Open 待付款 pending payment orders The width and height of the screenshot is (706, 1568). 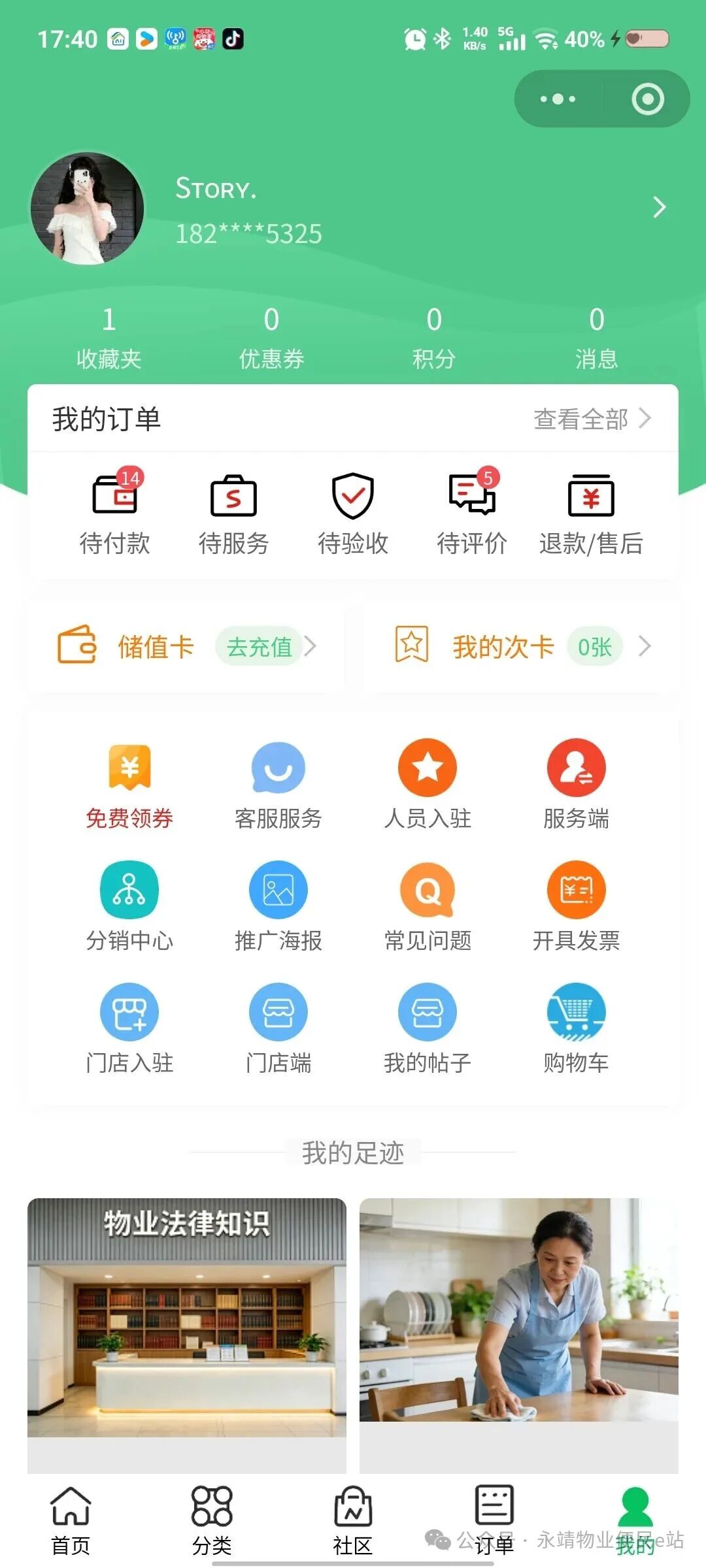click(x=115, y=512)
